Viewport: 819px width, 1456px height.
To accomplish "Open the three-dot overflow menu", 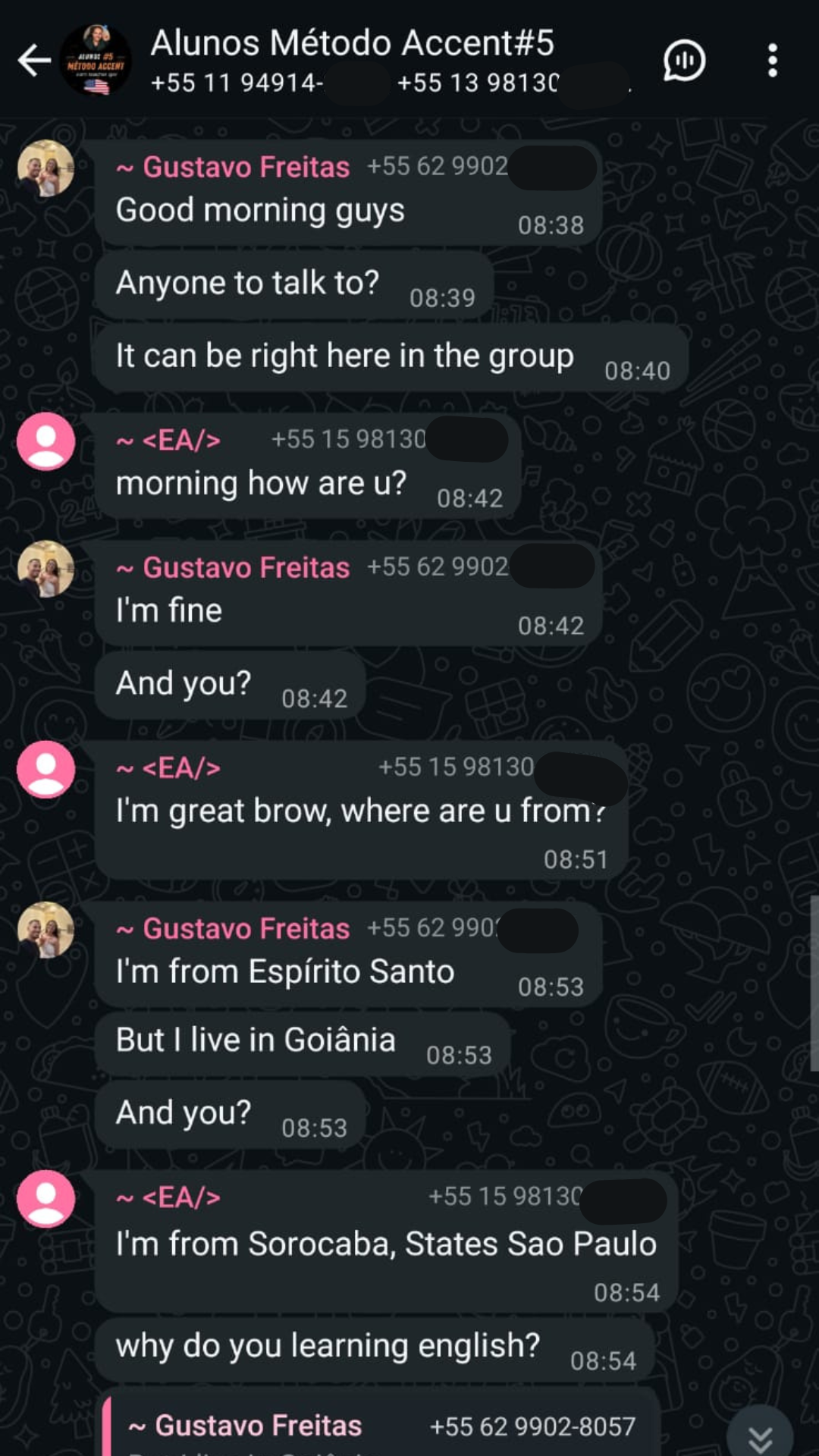I will pos(772,61).
